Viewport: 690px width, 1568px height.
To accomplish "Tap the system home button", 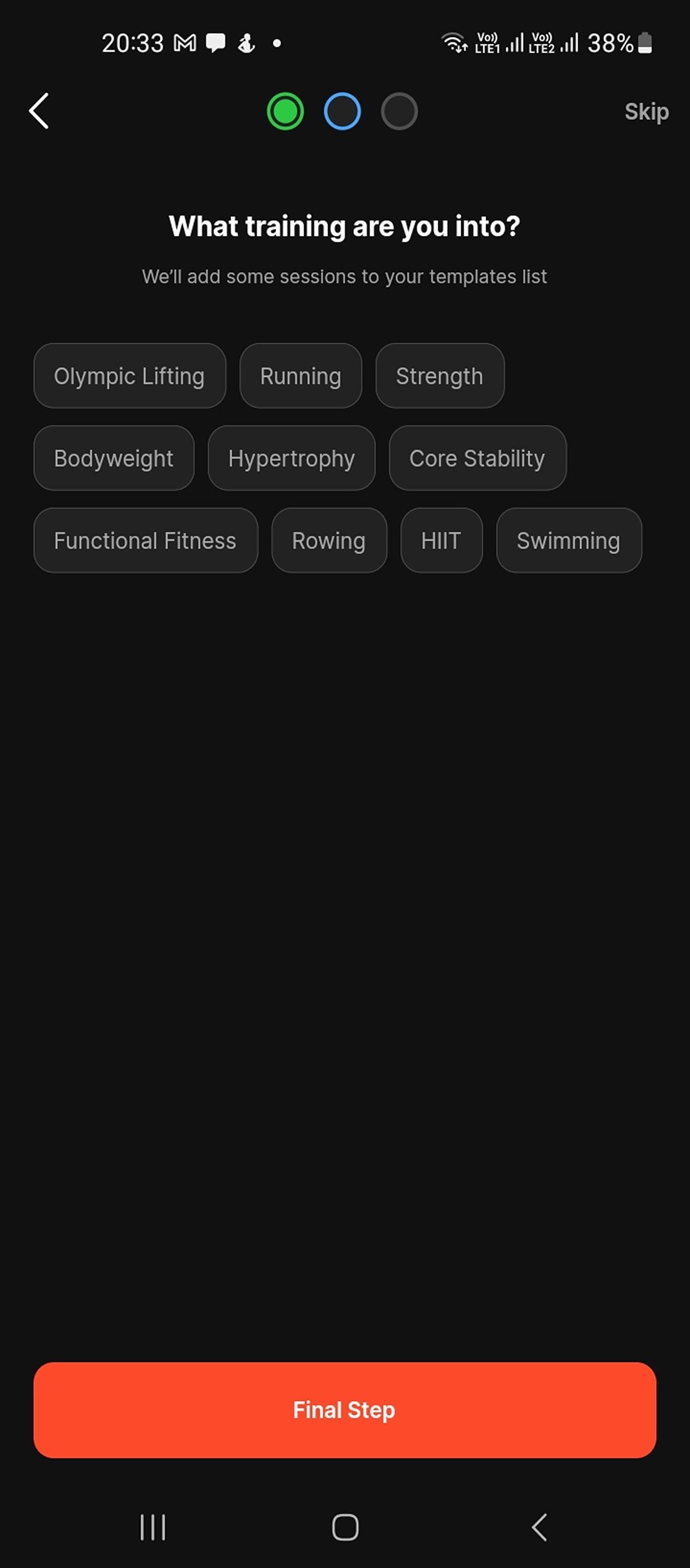I will click(x=345, y=1527).
